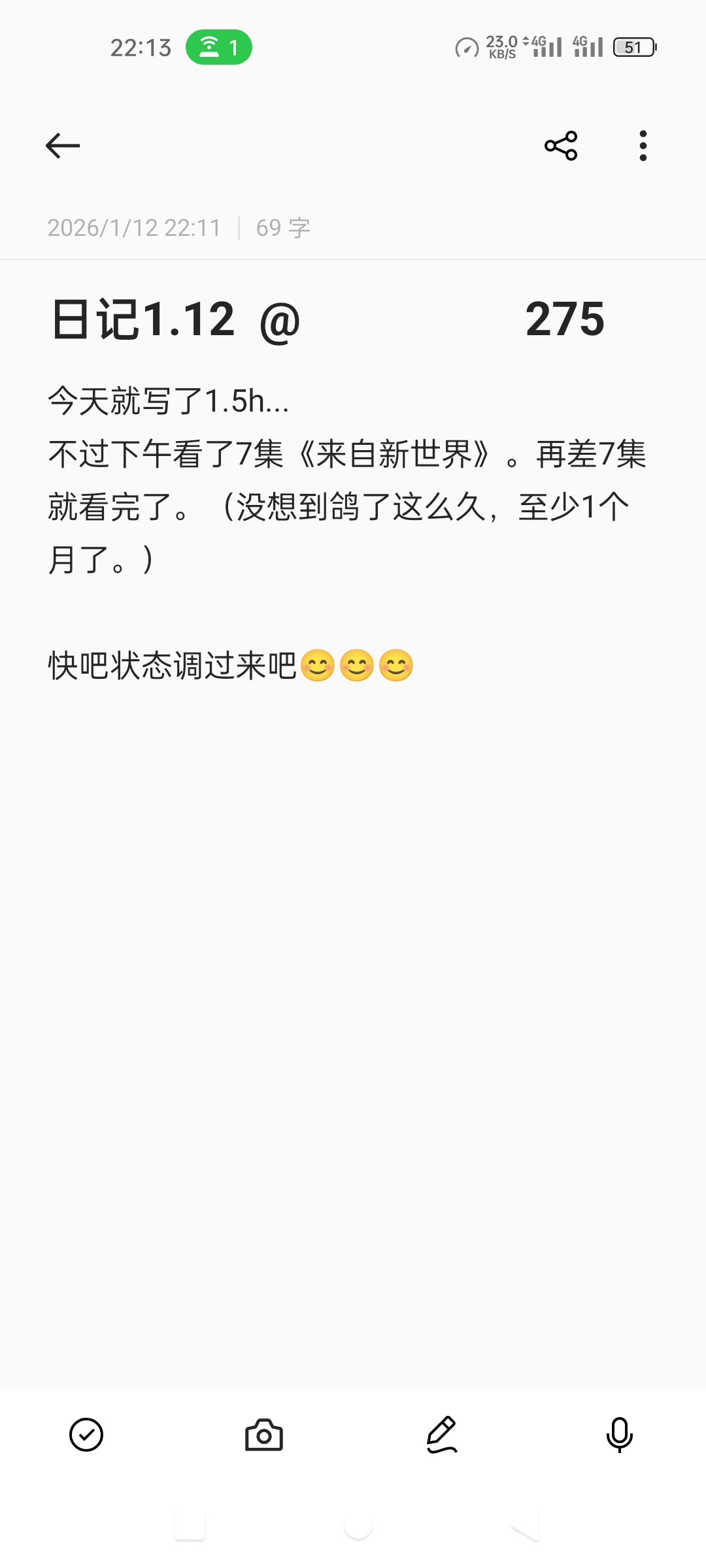
Task: Start voice input with the microphone
Action: 619,1435
